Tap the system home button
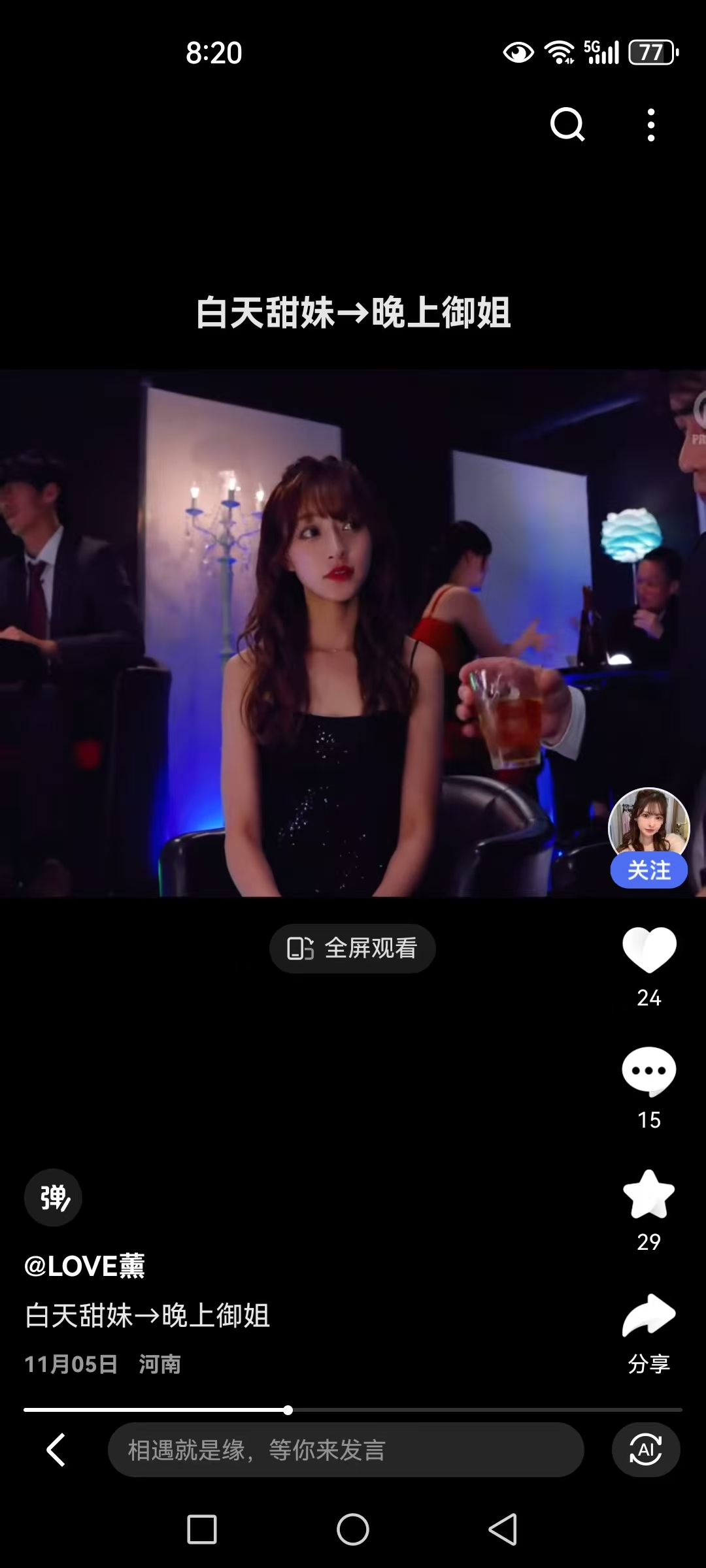 (x=353, y=1529)
